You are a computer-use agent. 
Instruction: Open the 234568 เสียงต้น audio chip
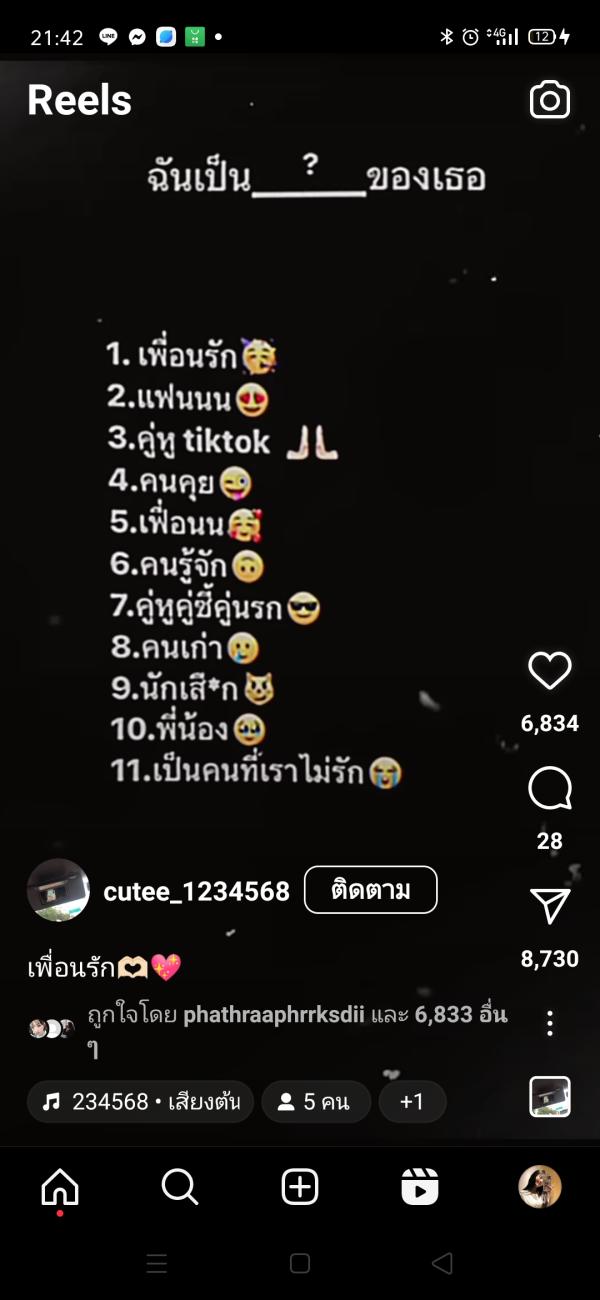coord(141,1101)
